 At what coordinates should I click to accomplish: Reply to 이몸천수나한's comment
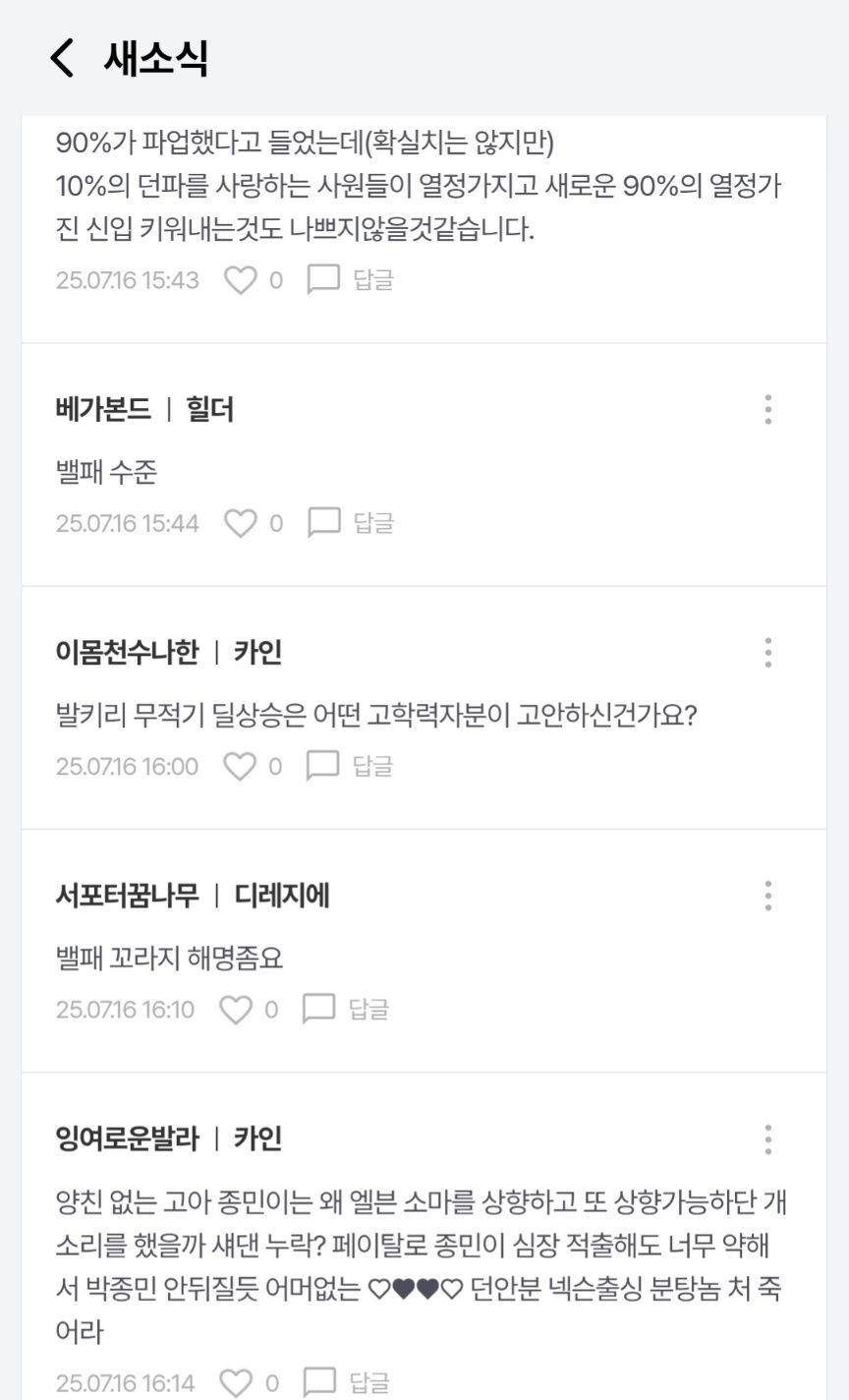pyautogui.click(x=349, y=766)
